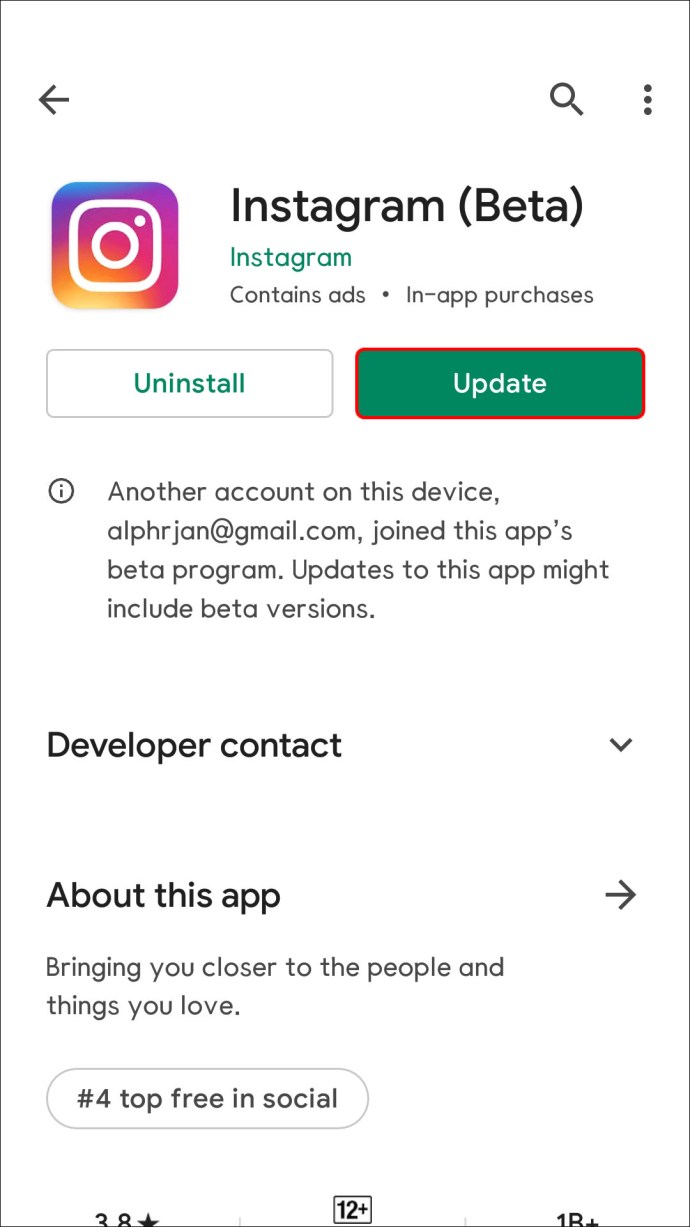This screenshot has width=690, height=1227.
Task: Open the three-dot overflow menu
Action: [648, 99]
